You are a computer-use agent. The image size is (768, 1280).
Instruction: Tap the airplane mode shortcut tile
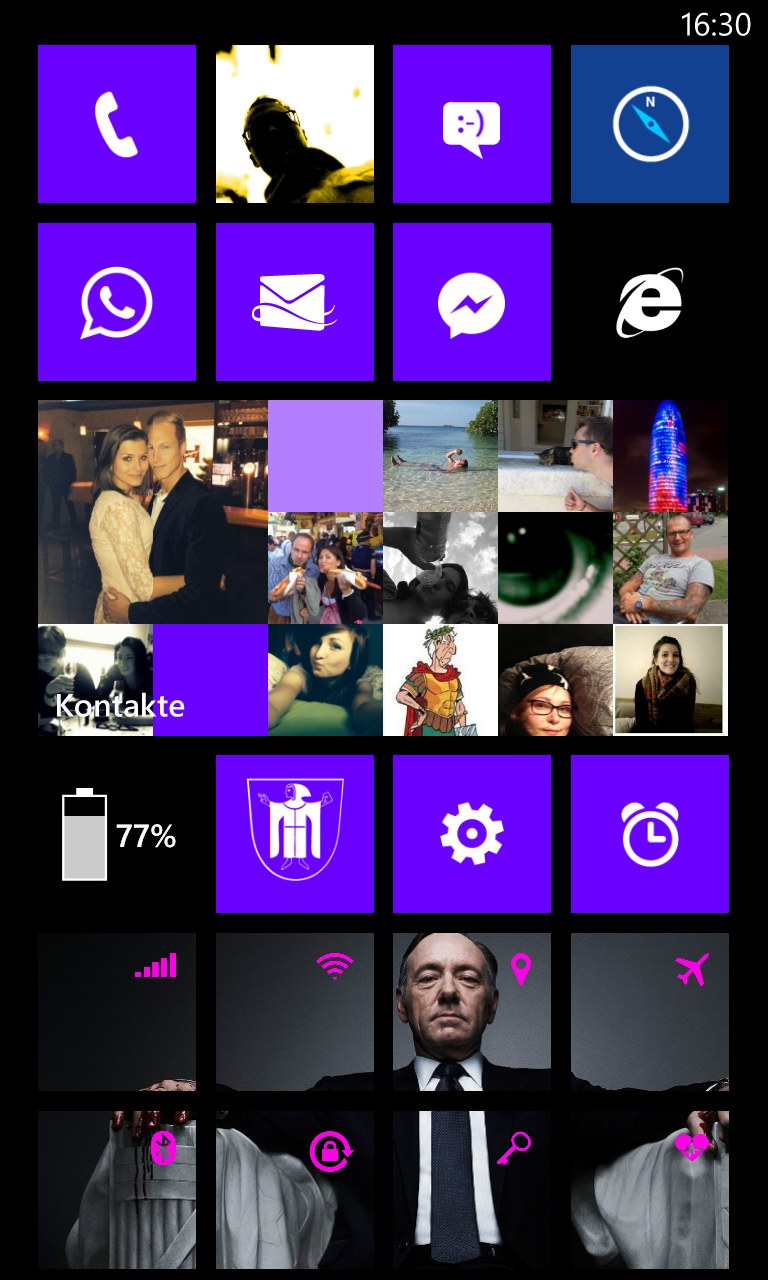(650, 1012)
